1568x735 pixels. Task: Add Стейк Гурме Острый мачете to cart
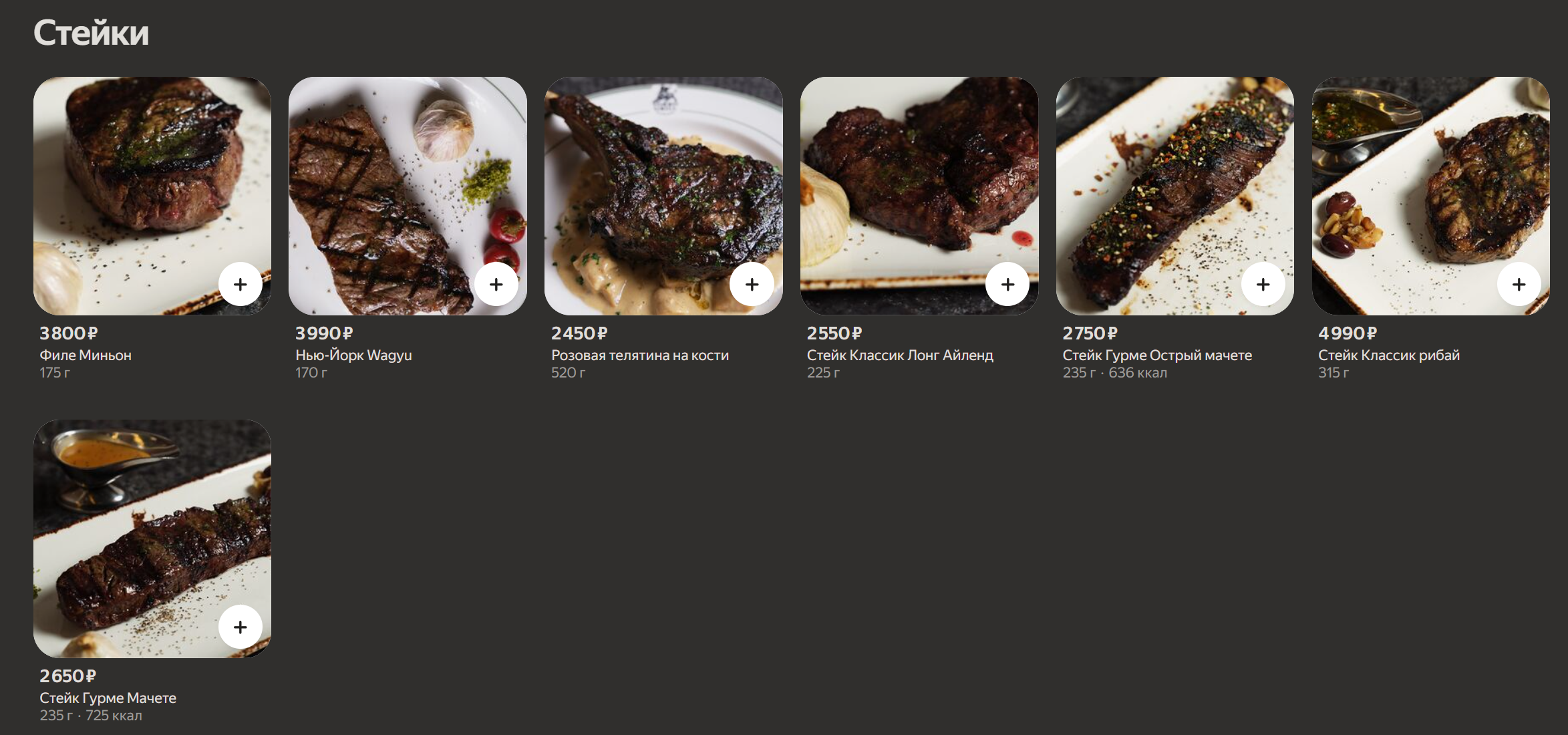pyautogui.click(x=1263, y=285)
